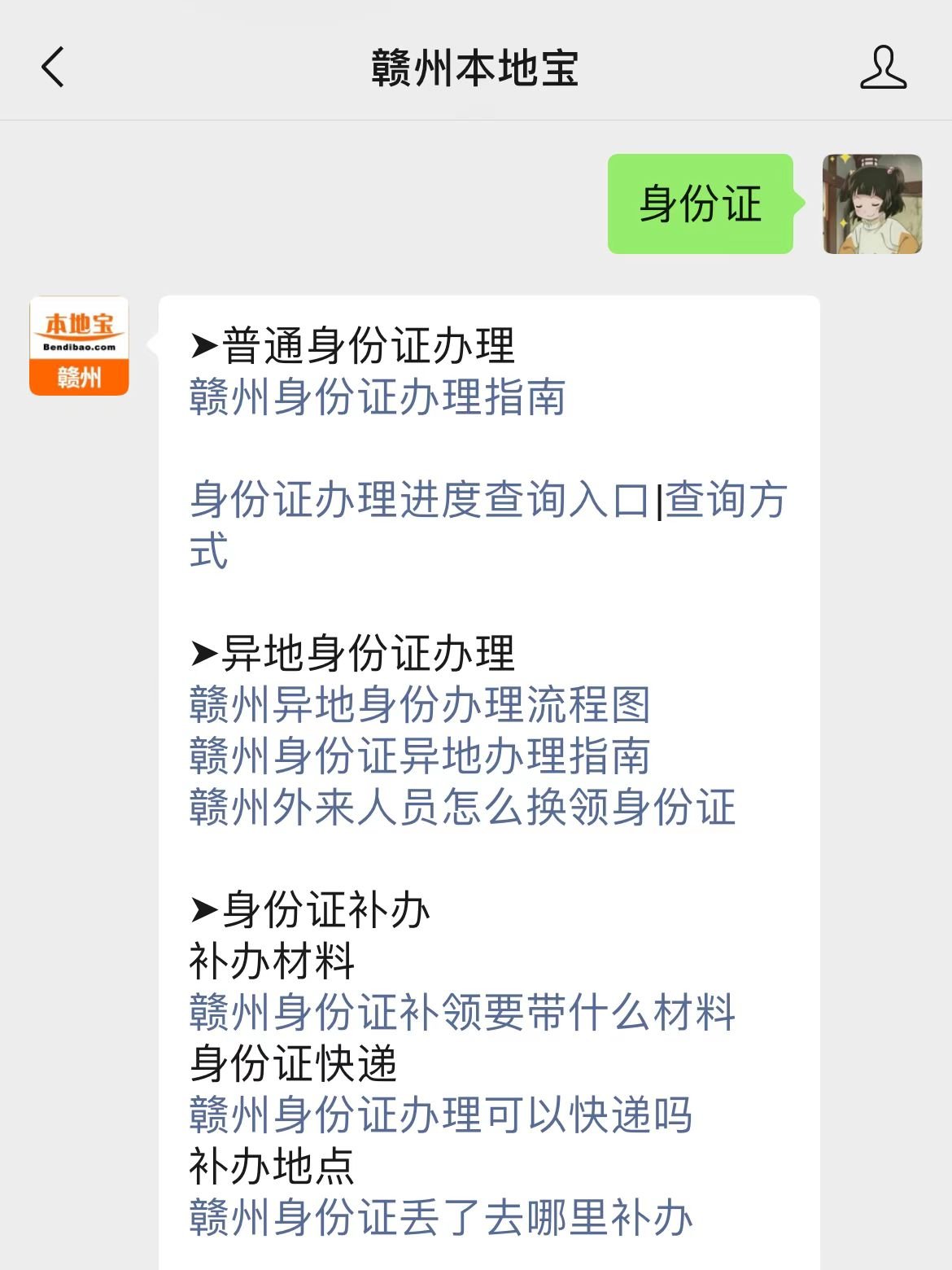Go back from 赣州本地宝 chat
The height and width of the screenshot is (1270, 952).
53,67
